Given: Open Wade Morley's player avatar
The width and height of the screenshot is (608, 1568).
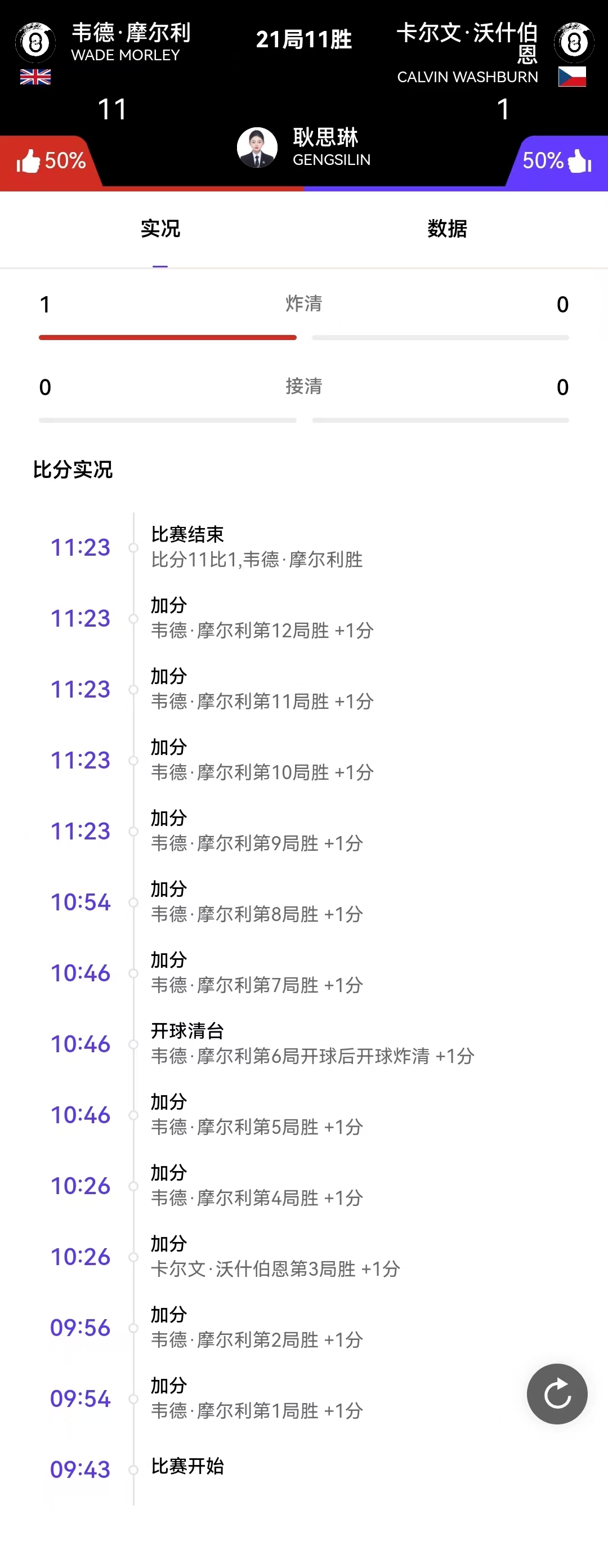Looking at the screenshot, I should point(35,43).
